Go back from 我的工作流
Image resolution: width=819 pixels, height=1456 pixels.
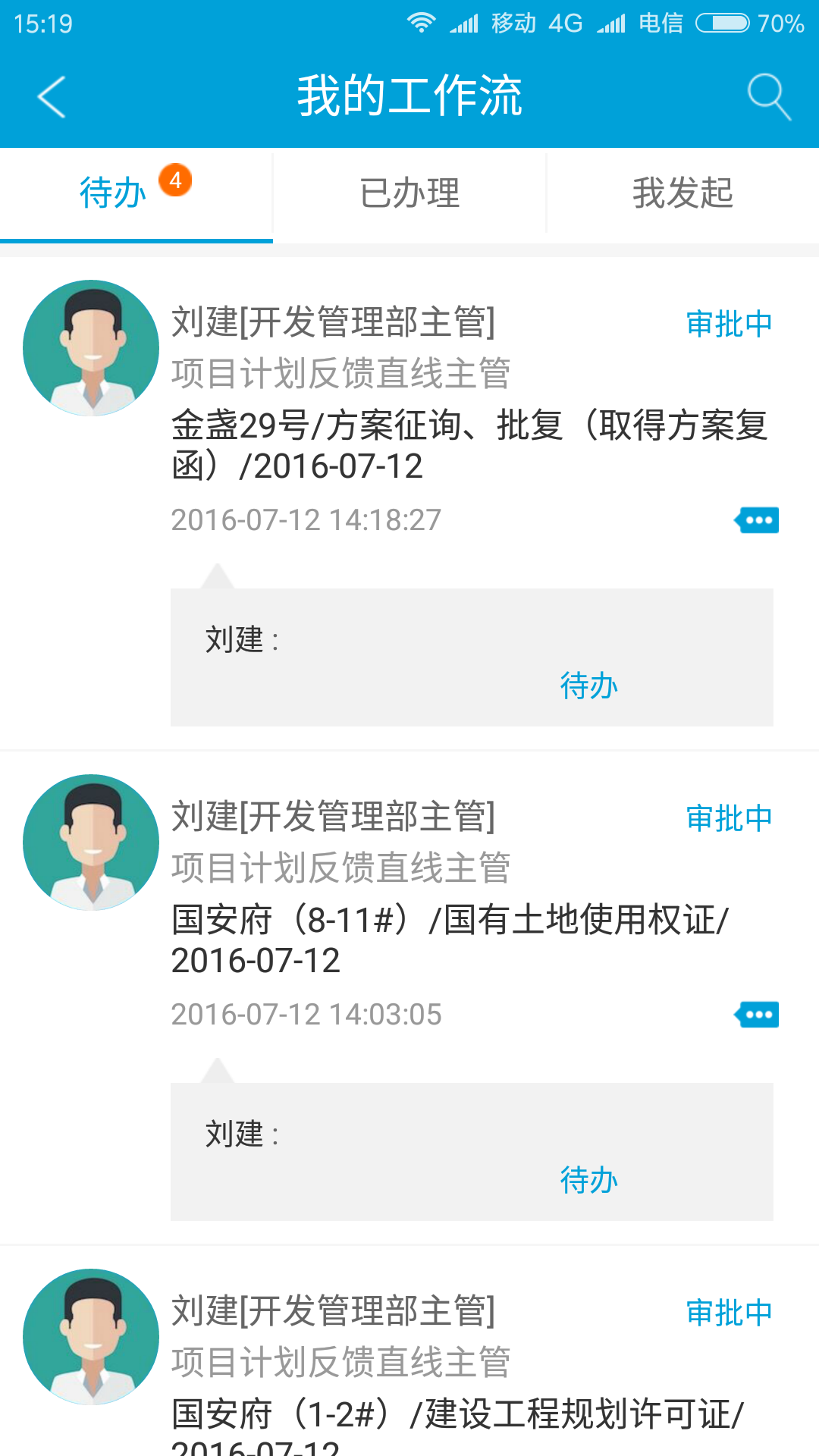[52, 97]
